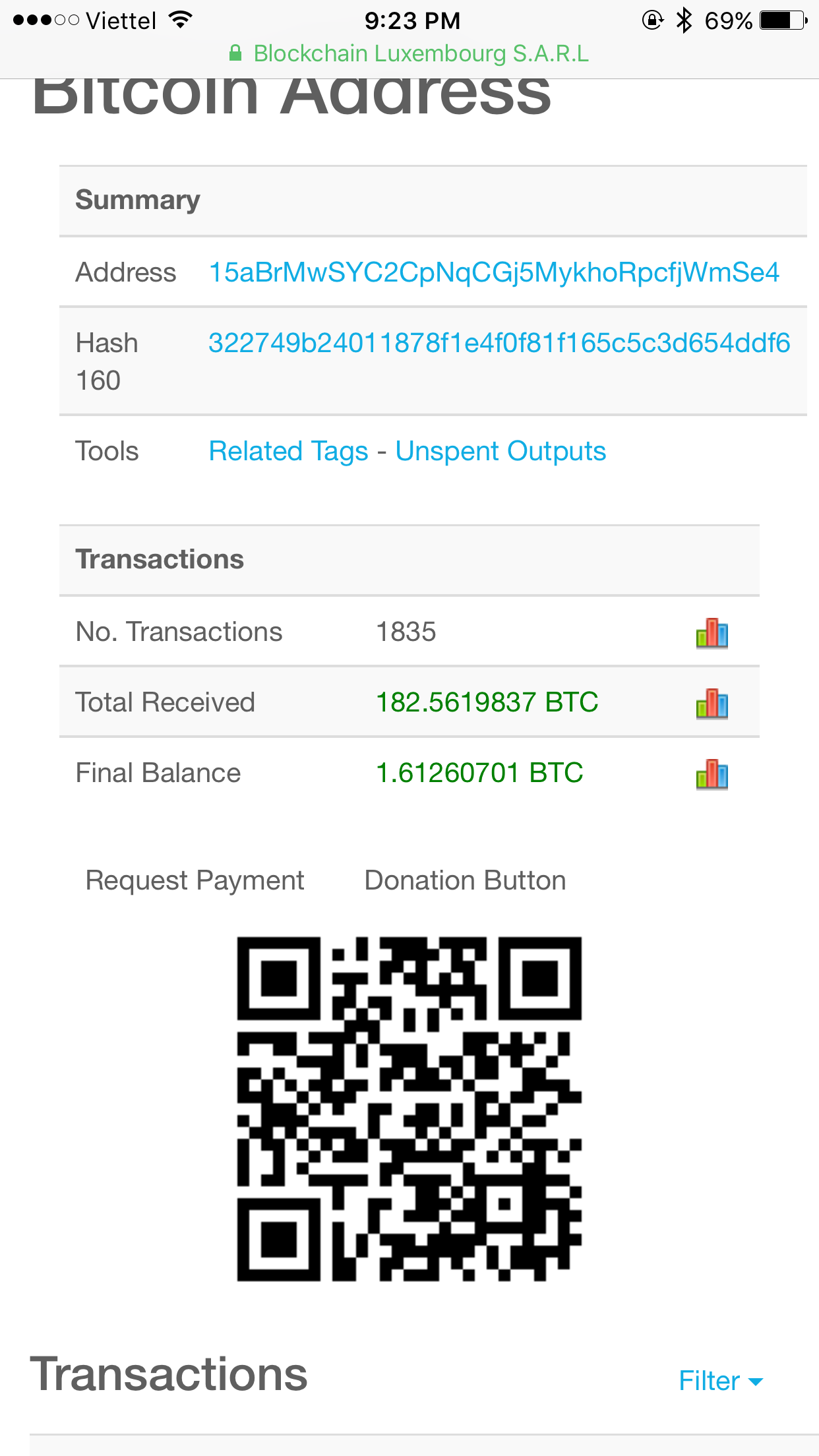Select Donation Button tab

465,881
